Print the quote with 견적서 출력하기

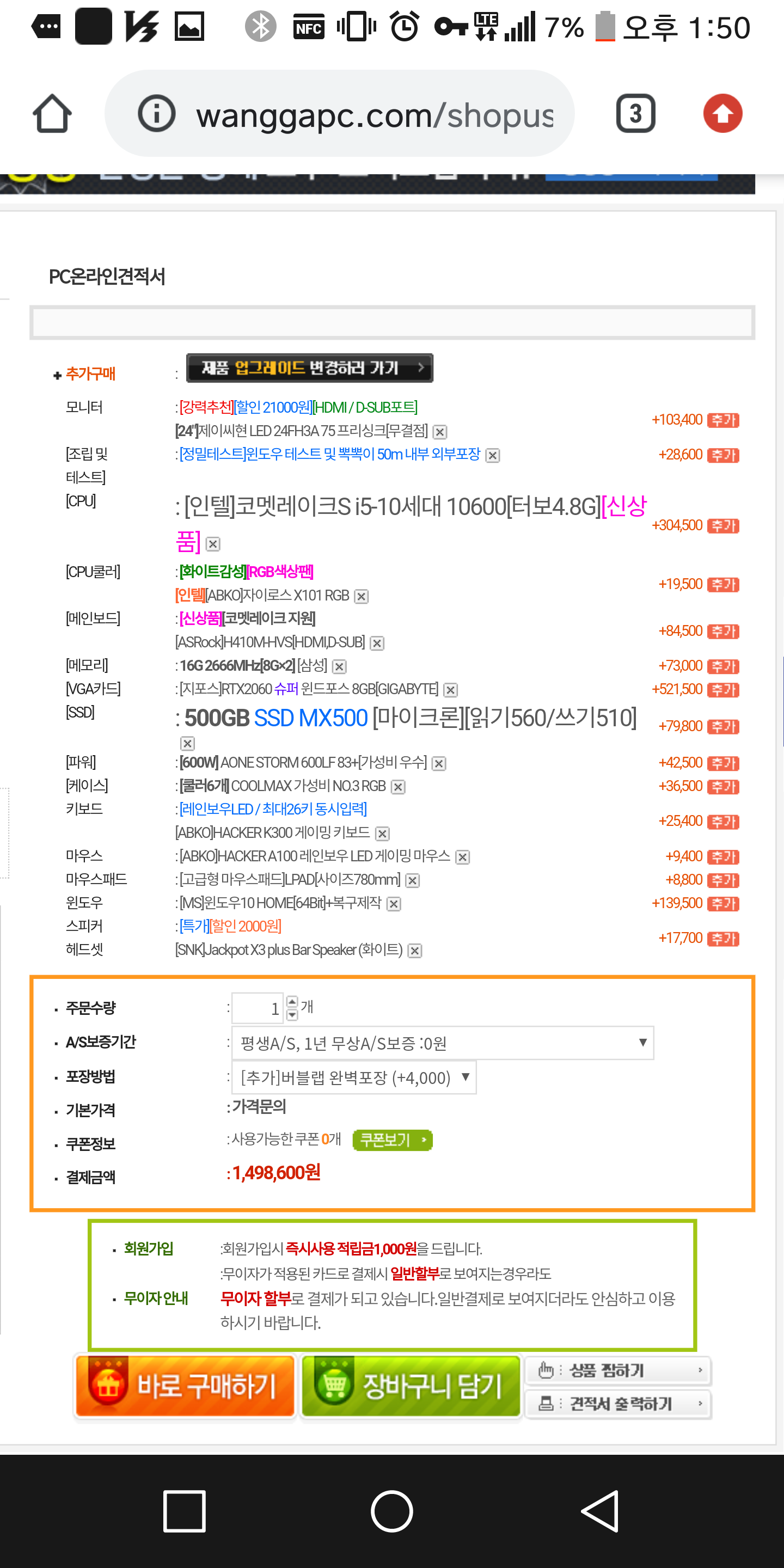(618, 1404)
